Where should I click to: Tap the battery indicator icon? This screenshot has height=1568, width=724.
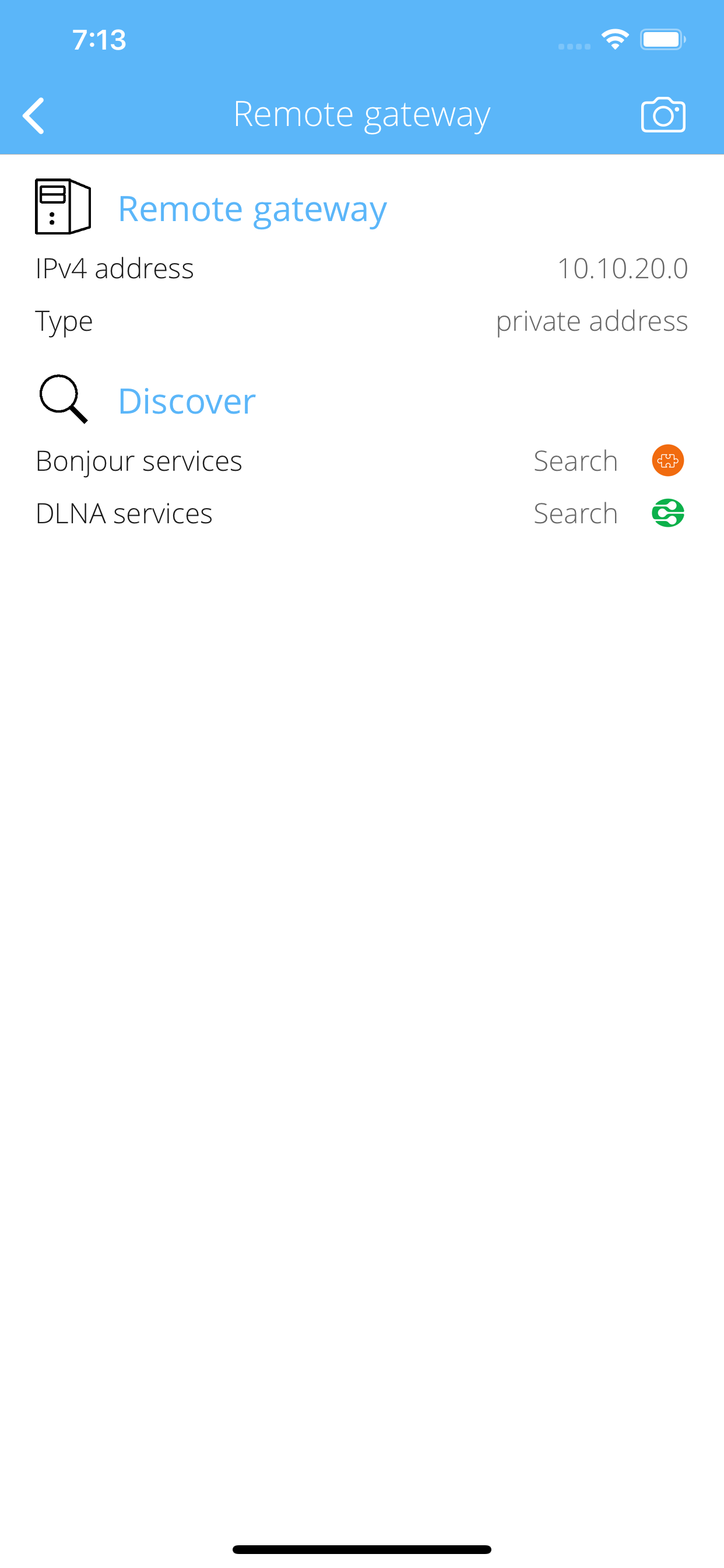pyautogui.click(x=663, y=39)
